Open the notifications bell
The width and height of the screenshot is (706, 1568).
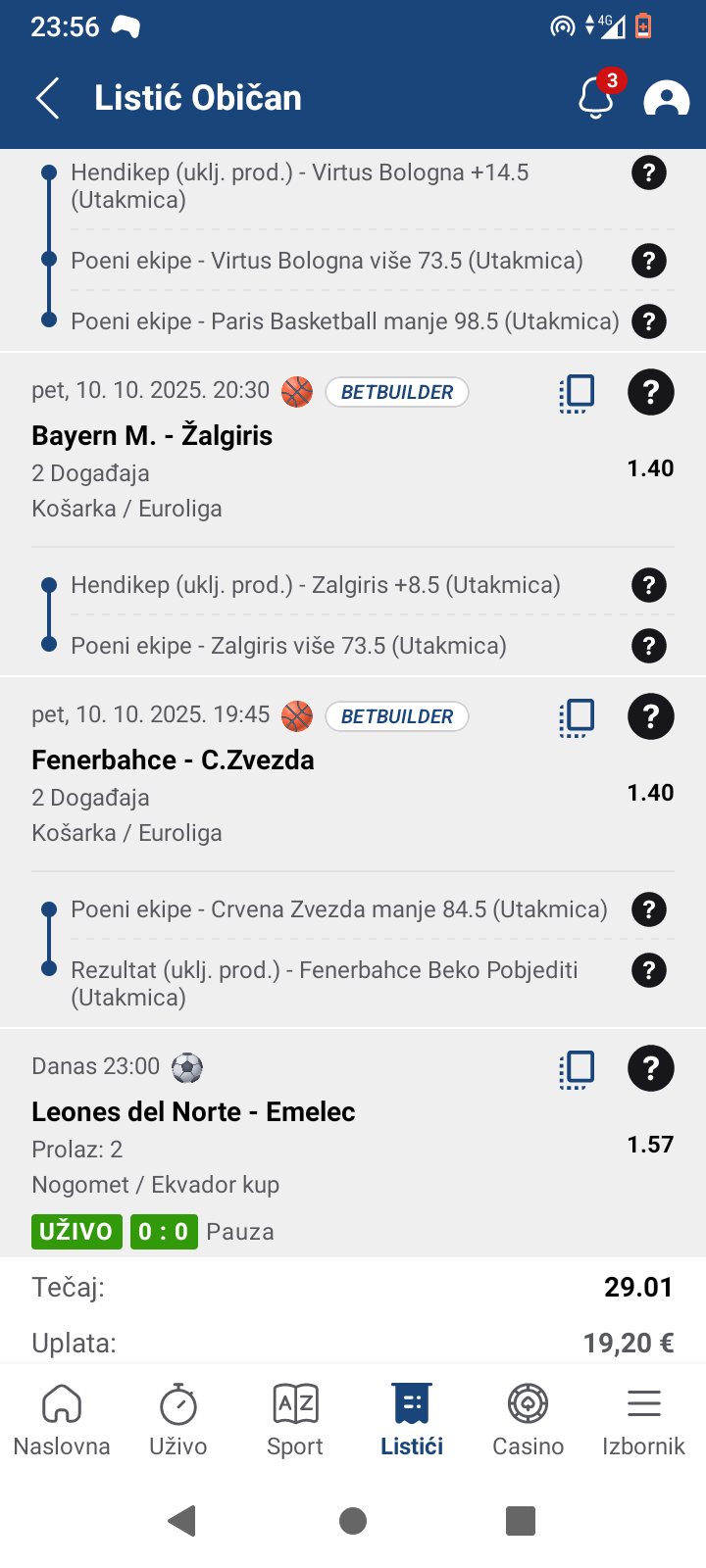[x=596, y=98]
